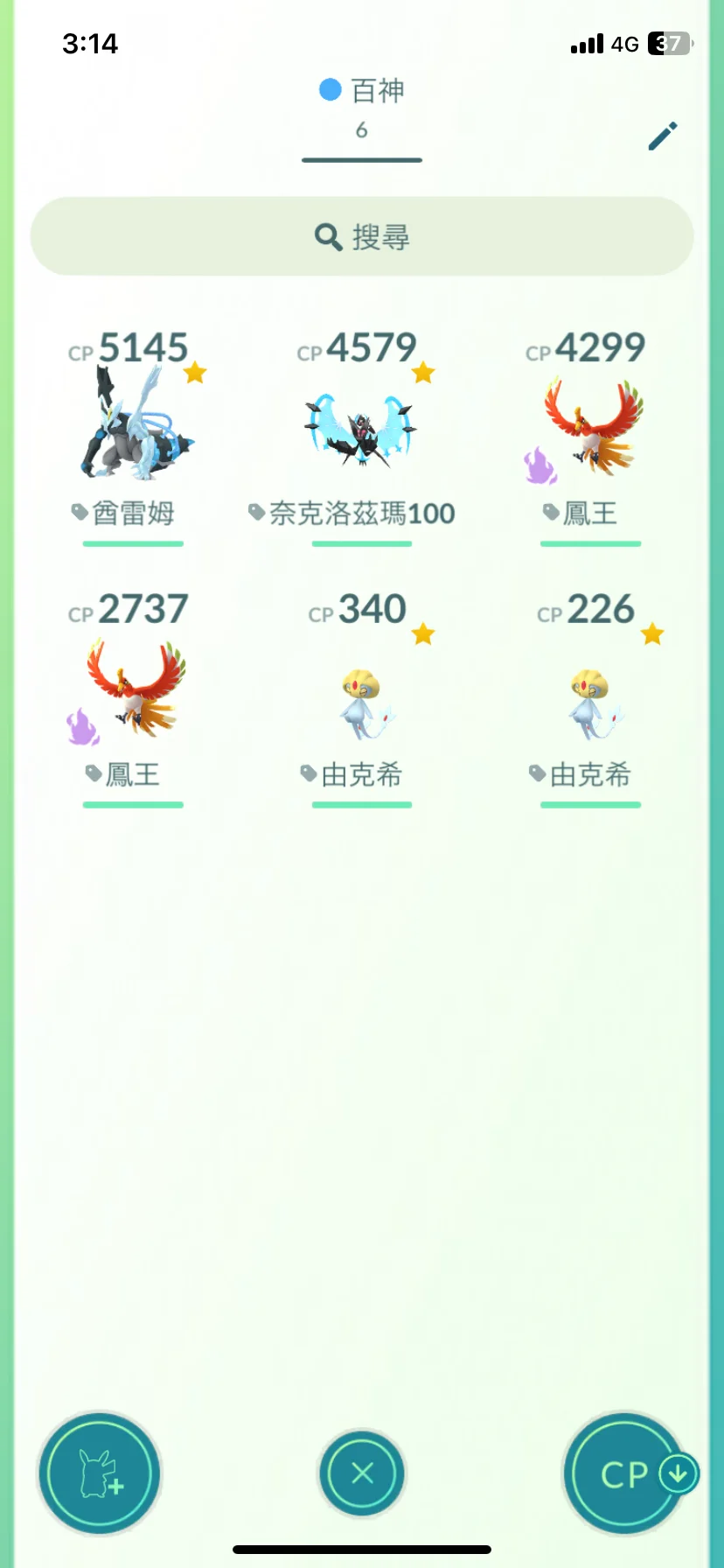The image size is (724, 1568).
Task: Open 由克希 with CP 226
Action: 591,700
